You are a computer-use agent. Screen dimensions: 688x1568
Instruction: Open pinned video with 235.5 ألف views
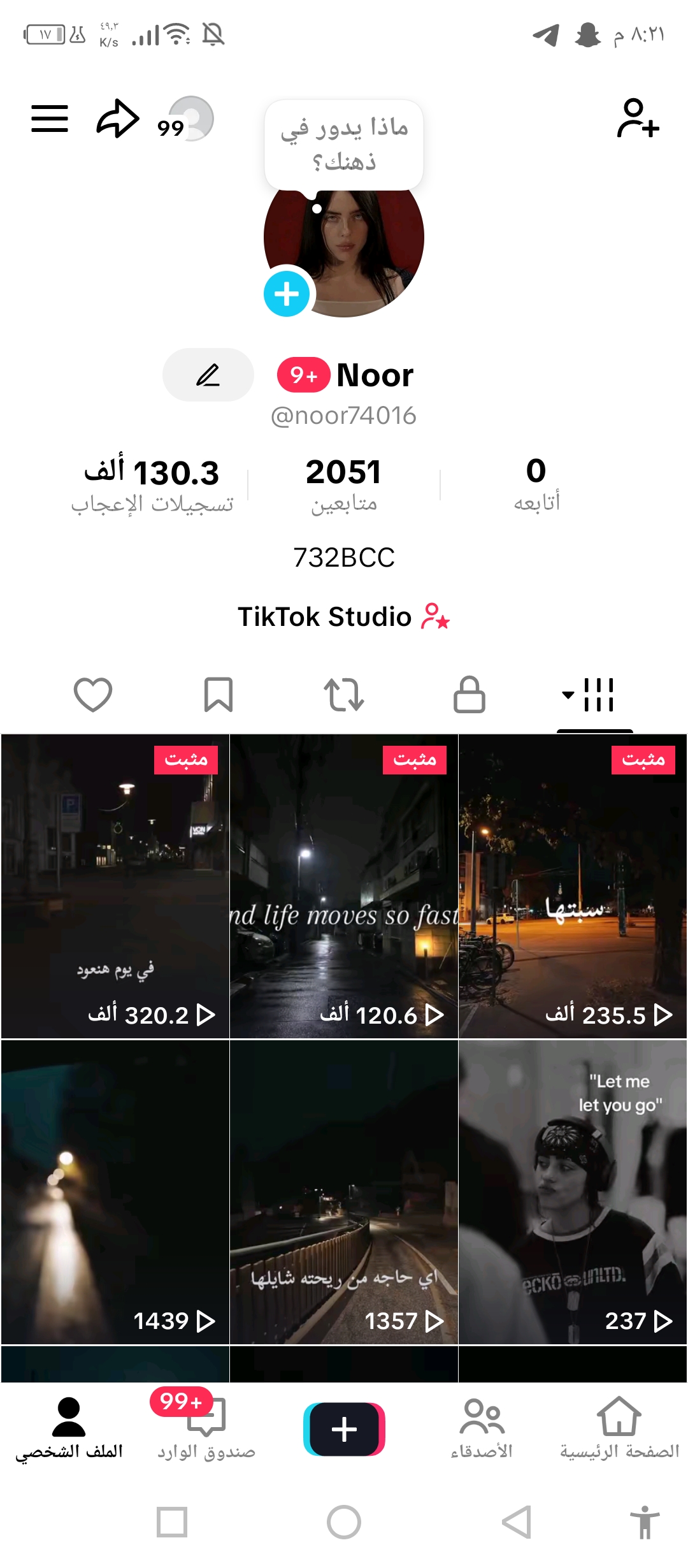pos(573,886)
